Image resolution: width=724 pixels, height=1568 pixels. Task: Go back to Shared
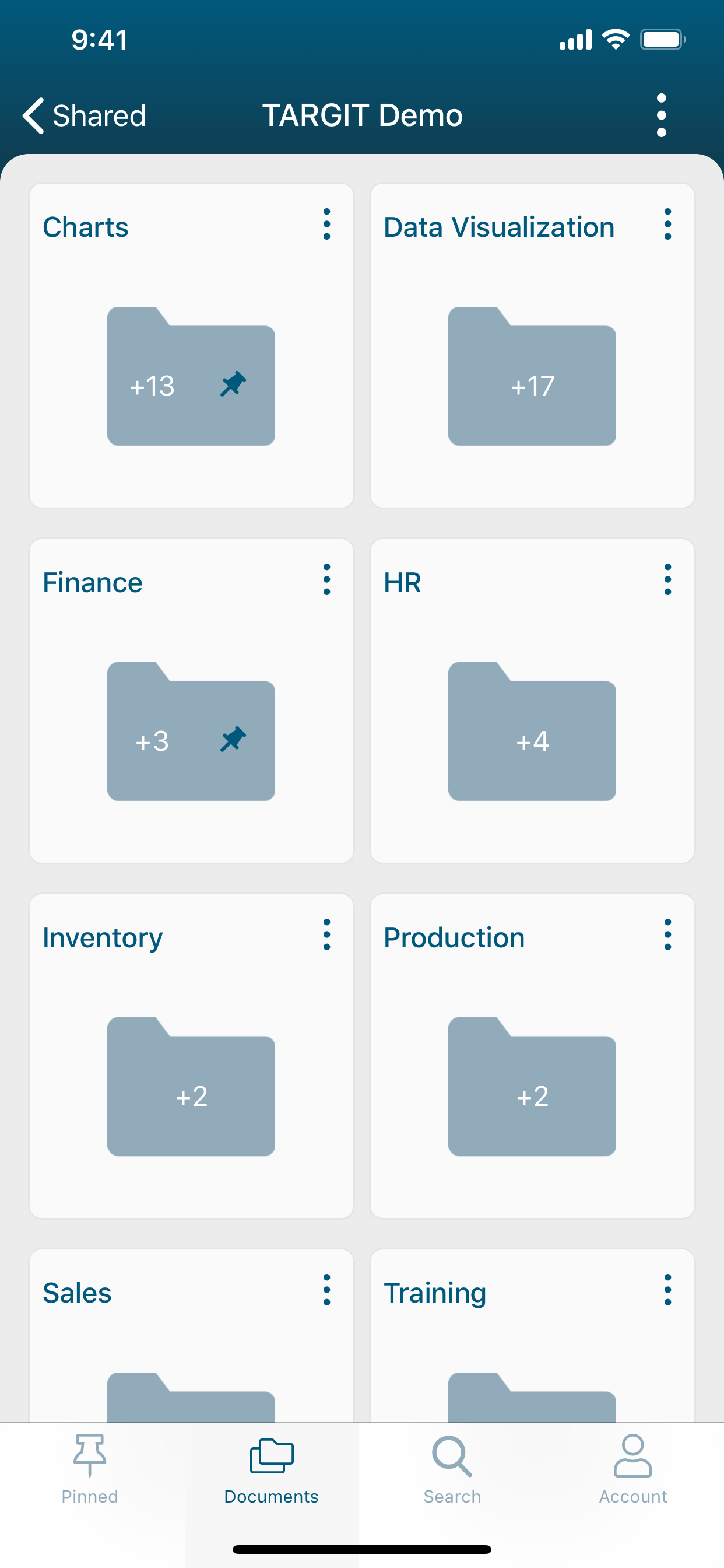[84, 115]
